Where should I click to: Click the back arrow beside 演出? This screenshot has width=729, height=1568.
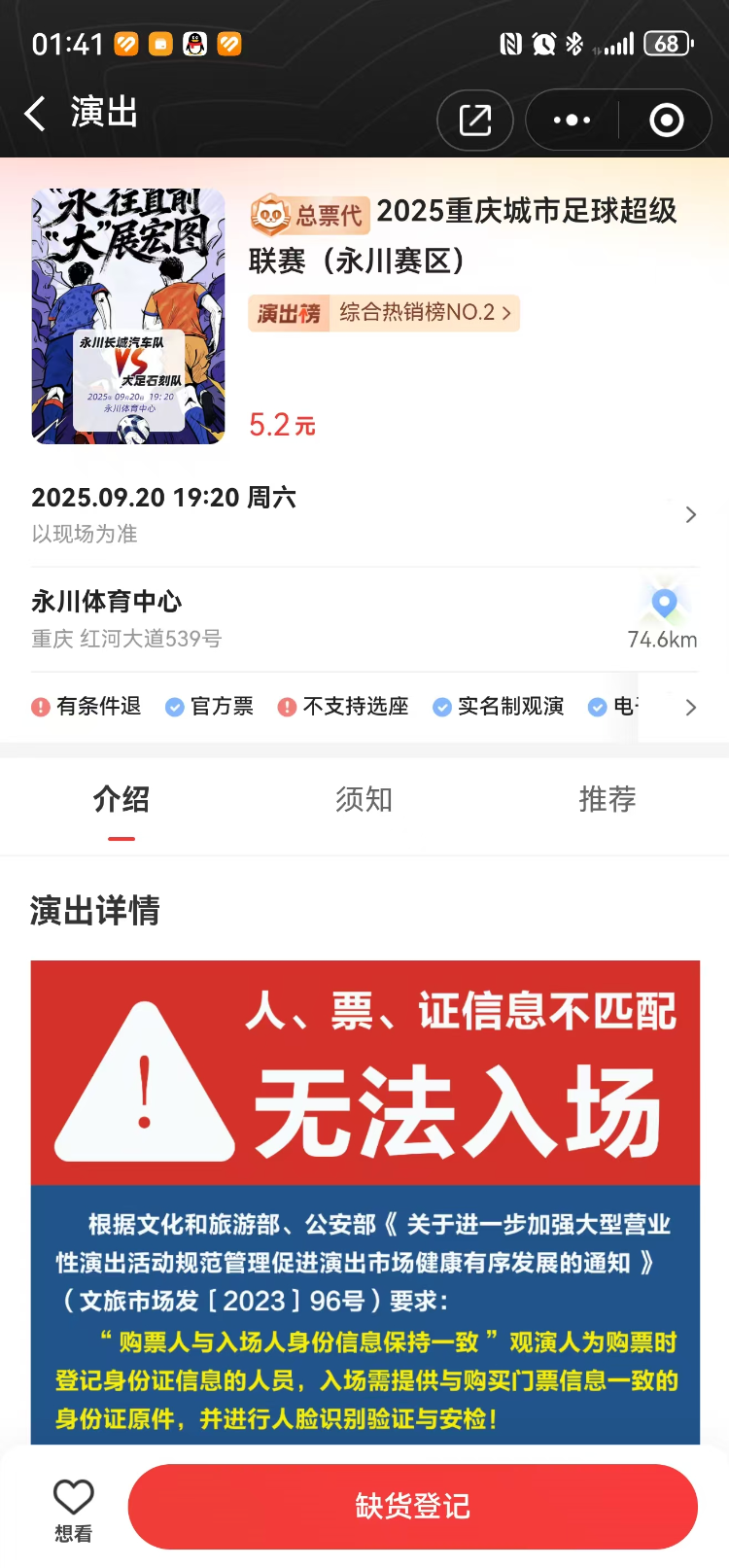click(x=36, y=114)
